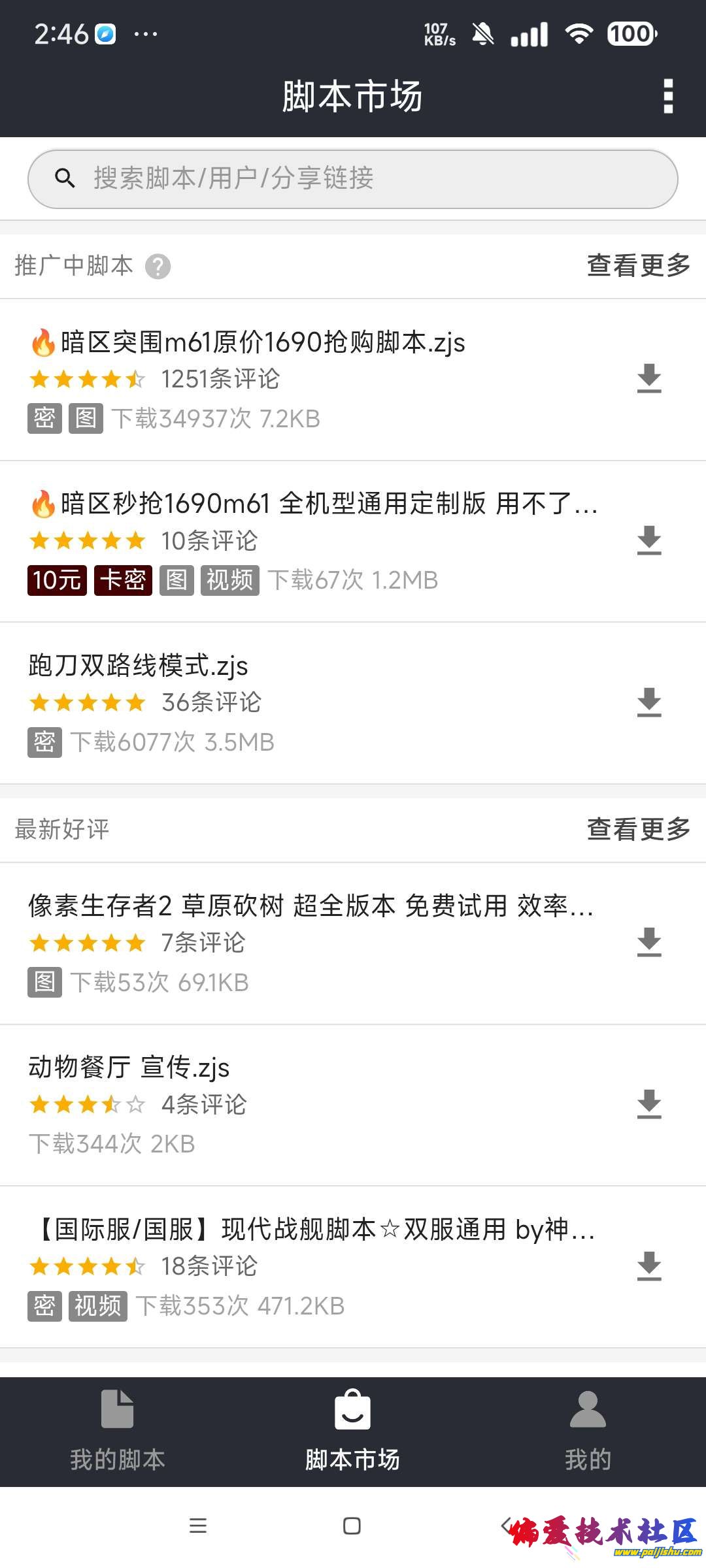Download the 像素生存者2 草原砍树 script
Screen dimensions: 706x1568
649,943
